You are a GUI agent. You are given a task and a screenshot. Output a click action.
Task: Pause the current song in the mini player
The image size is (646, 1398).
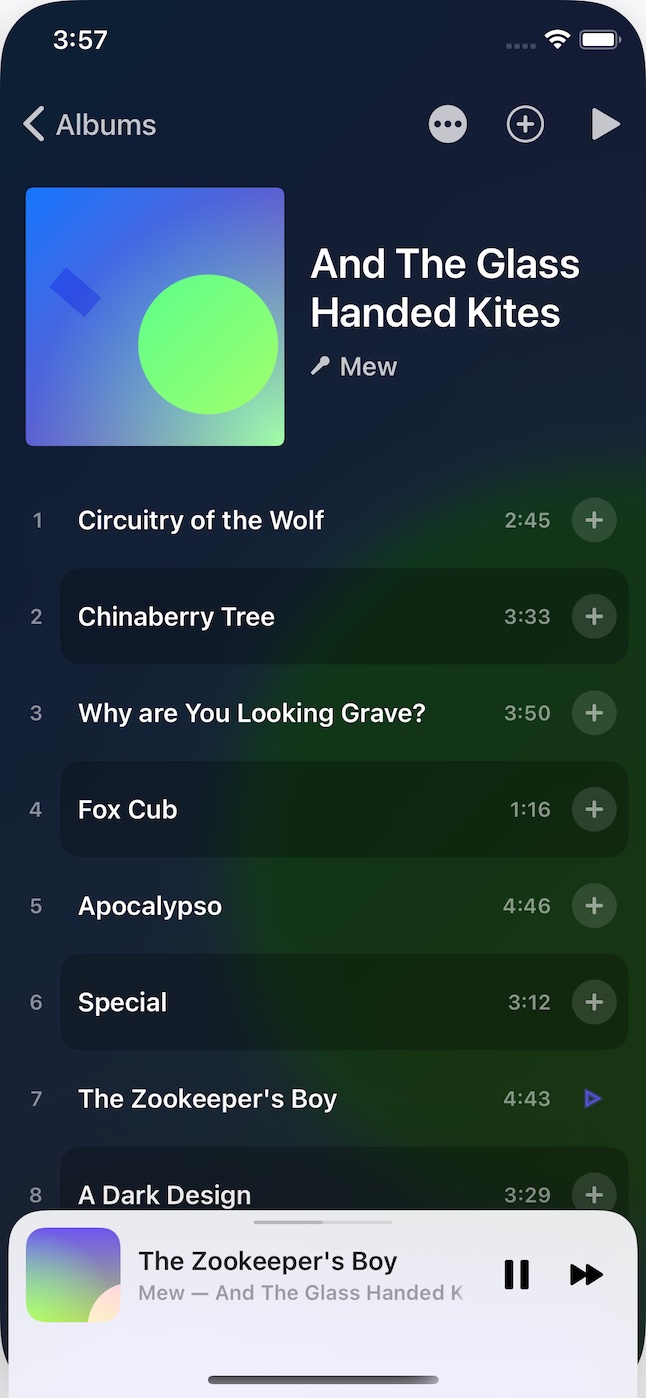click(517, 1274)
